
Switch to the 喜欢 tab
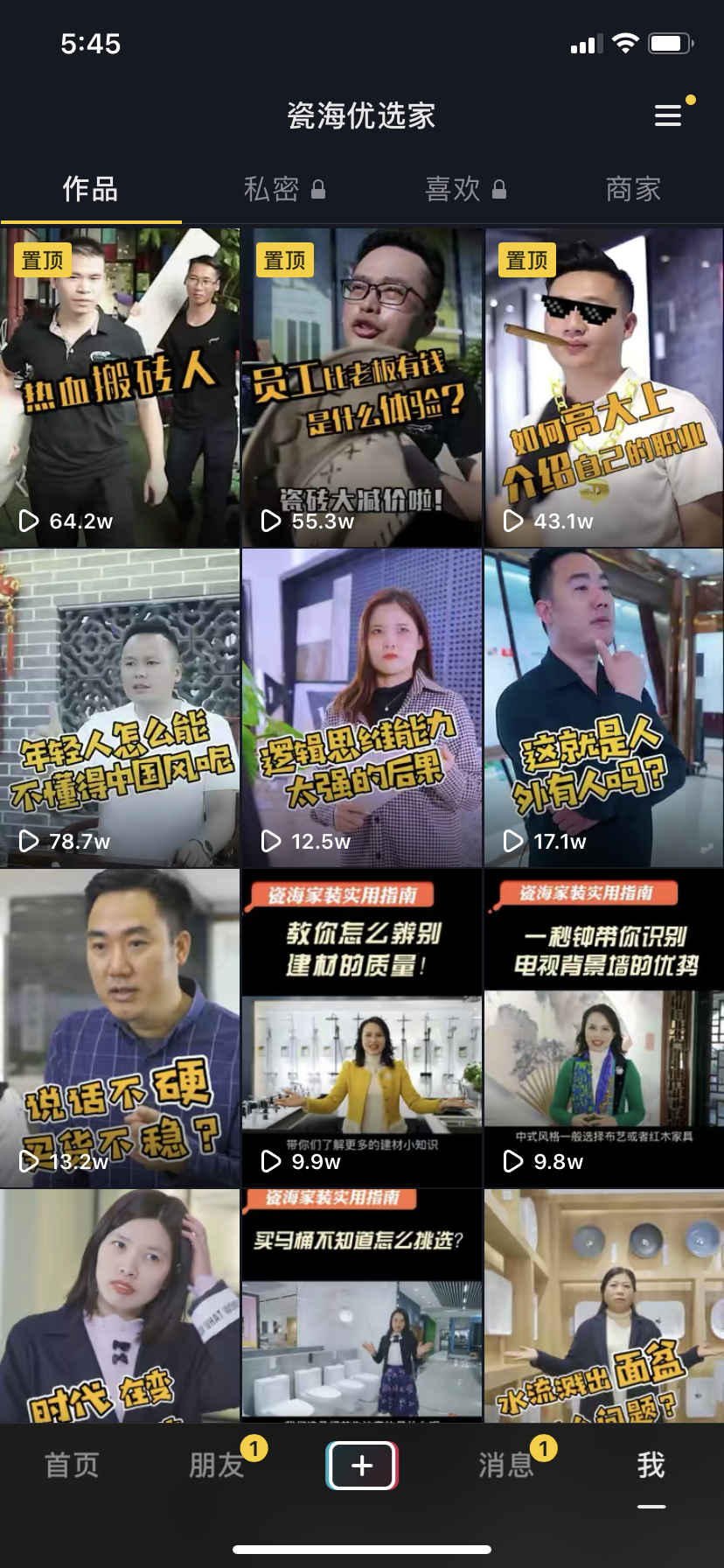click(464, 189)
